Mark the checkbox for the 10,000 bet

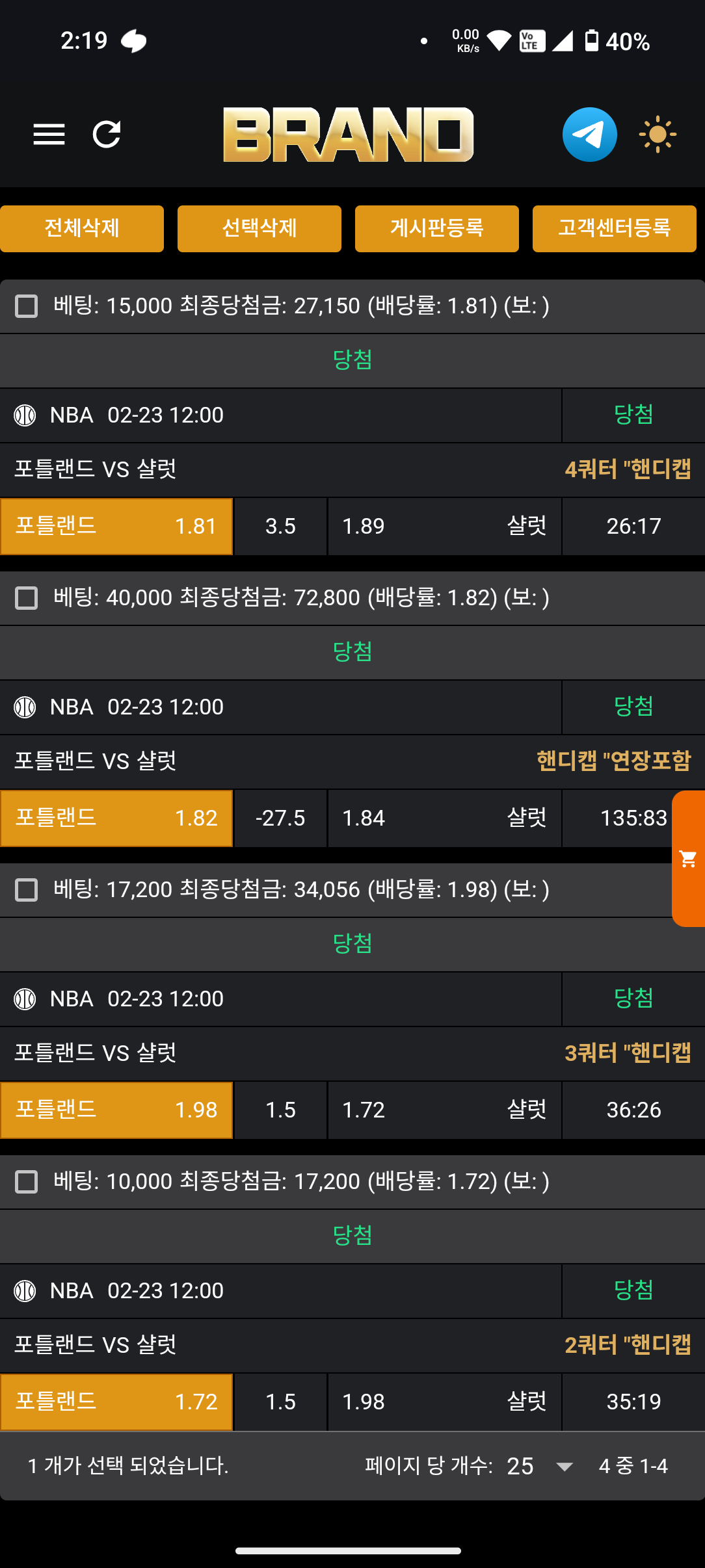coord(27,1181)
